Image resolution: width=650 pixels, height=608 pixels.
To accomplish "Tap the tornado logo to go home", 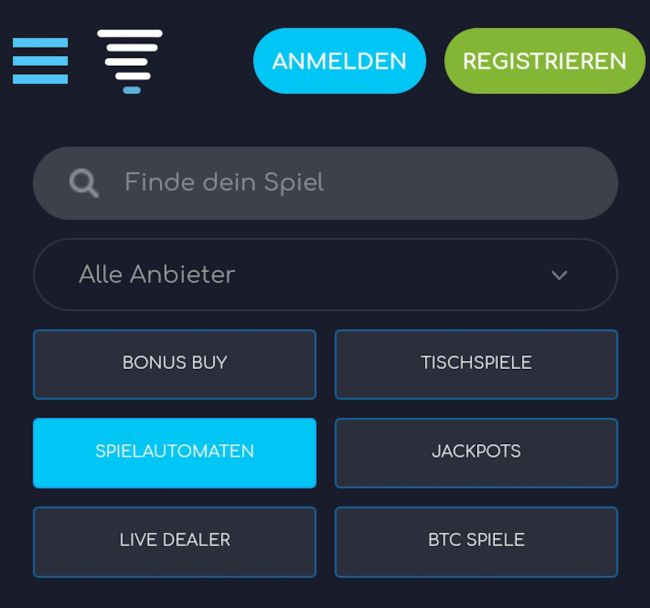I will pyautogui.click(x=130, y=61).
